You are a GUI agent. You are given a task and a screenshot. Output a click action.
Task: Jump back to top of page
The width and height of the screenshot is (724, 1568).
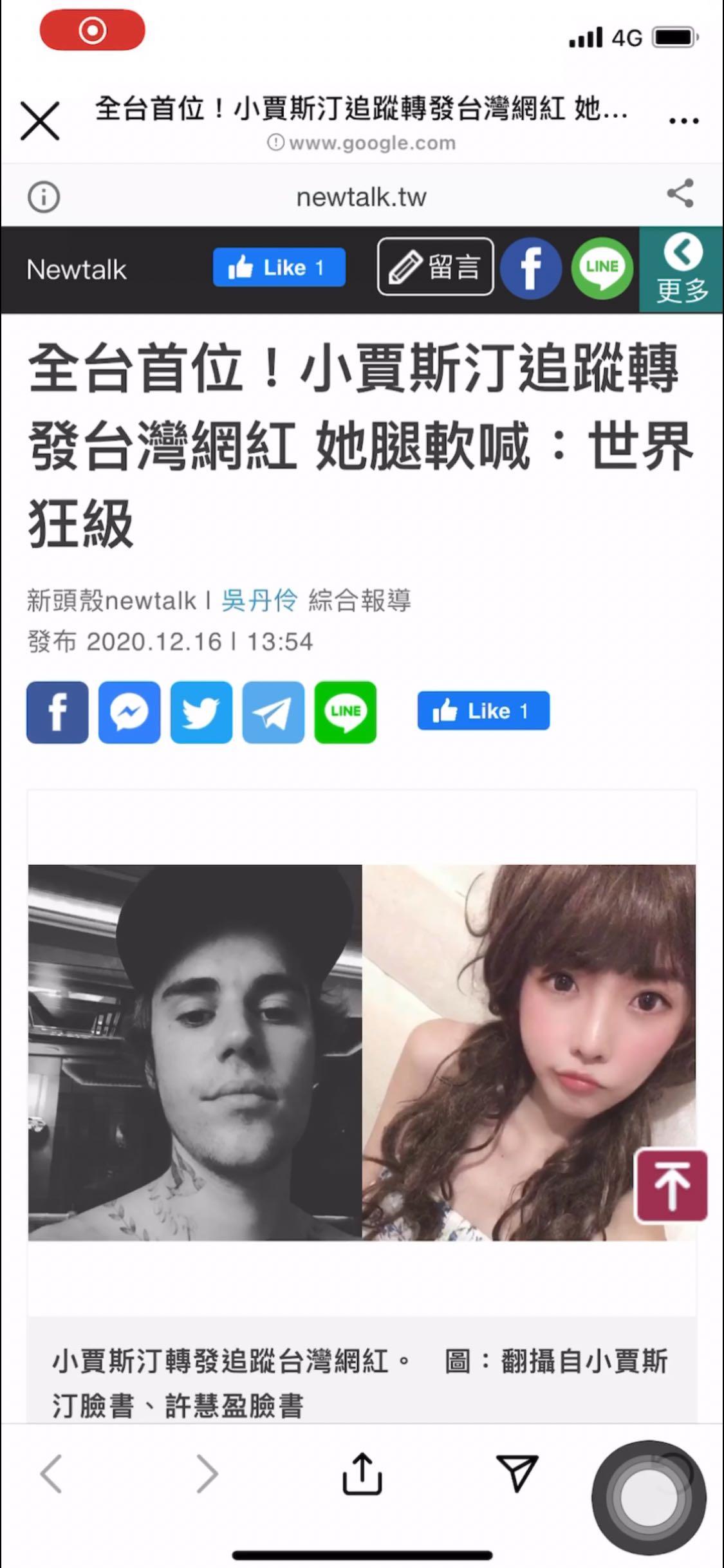[x=671, y=1186]
